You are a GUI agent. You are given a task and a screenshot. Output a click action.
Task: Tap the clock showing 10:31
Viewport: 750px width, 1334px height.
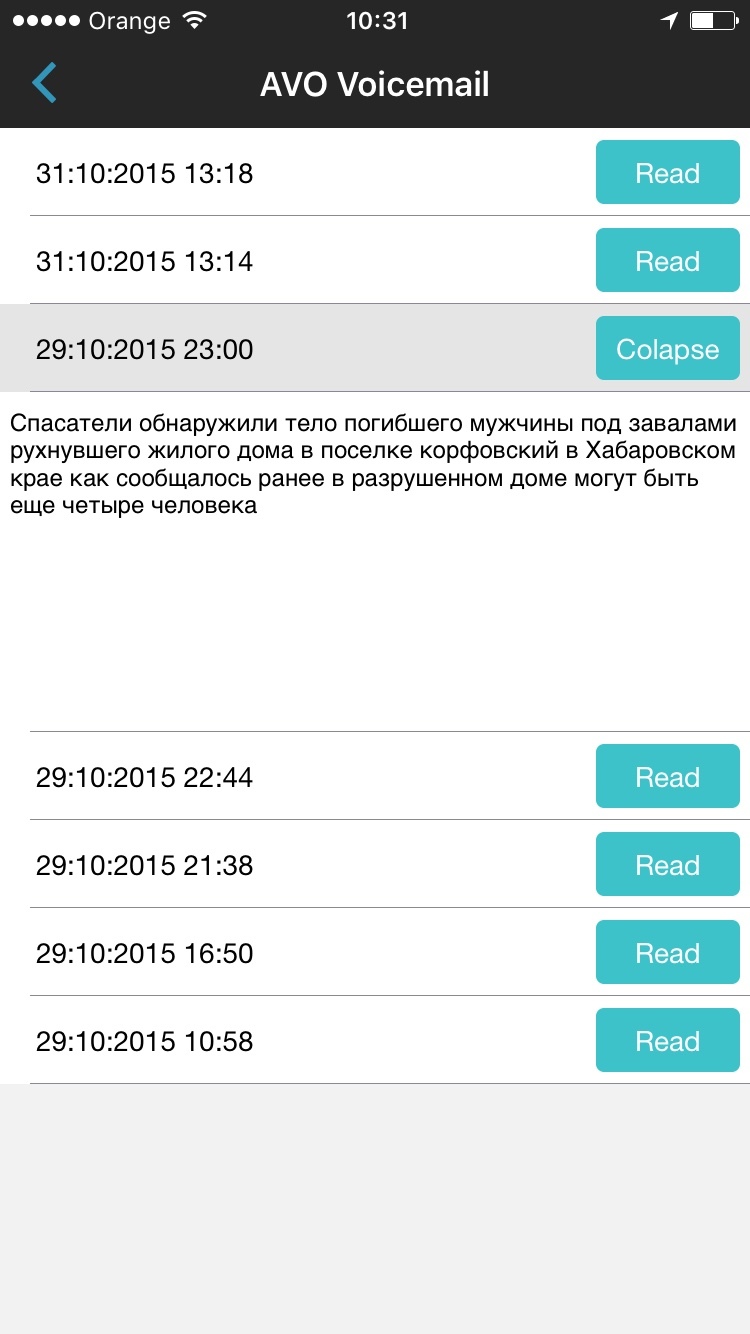coord(375,20)
